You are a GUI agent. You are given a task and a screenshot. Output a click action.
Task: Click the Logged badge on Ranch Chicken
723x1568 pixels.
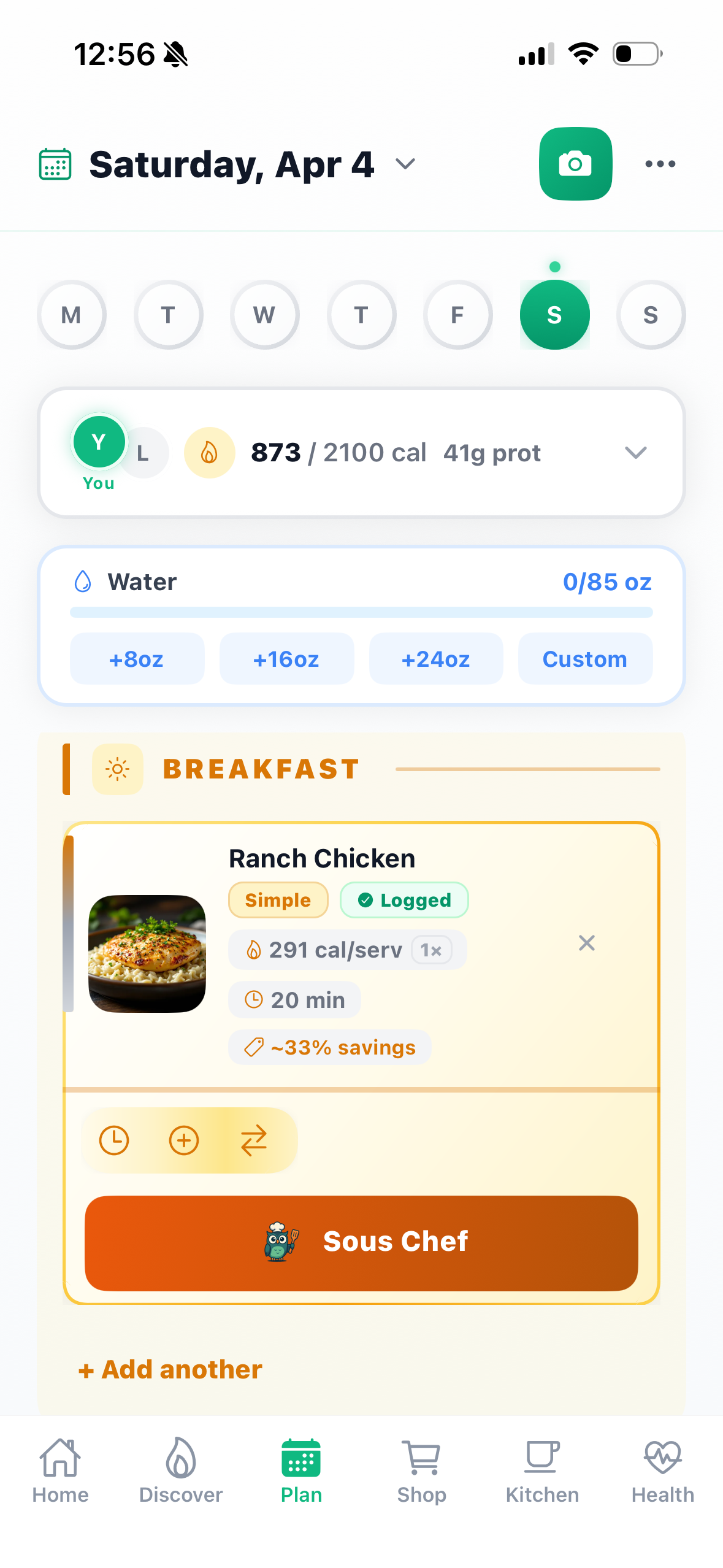[404, 899]
